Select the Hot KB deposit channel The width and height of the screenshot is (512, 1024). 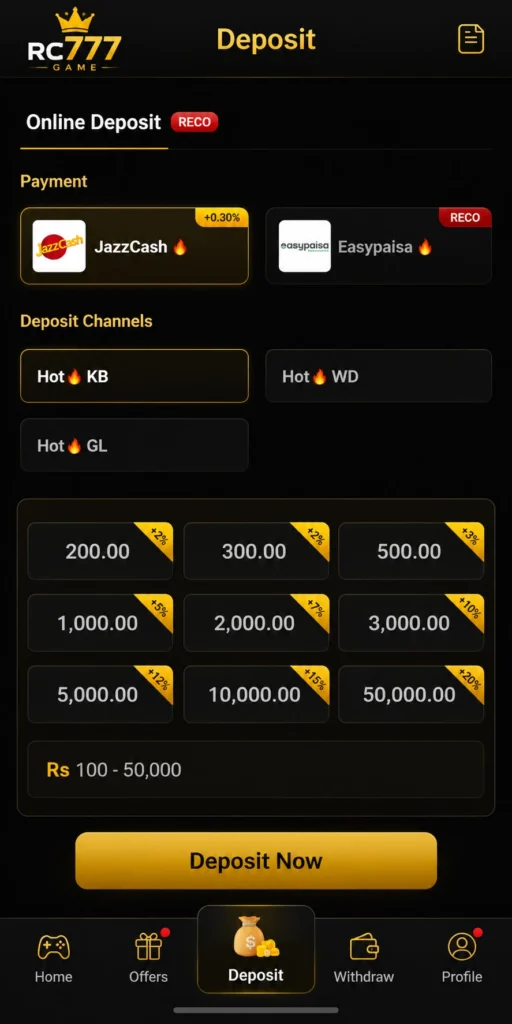[135, 376]
